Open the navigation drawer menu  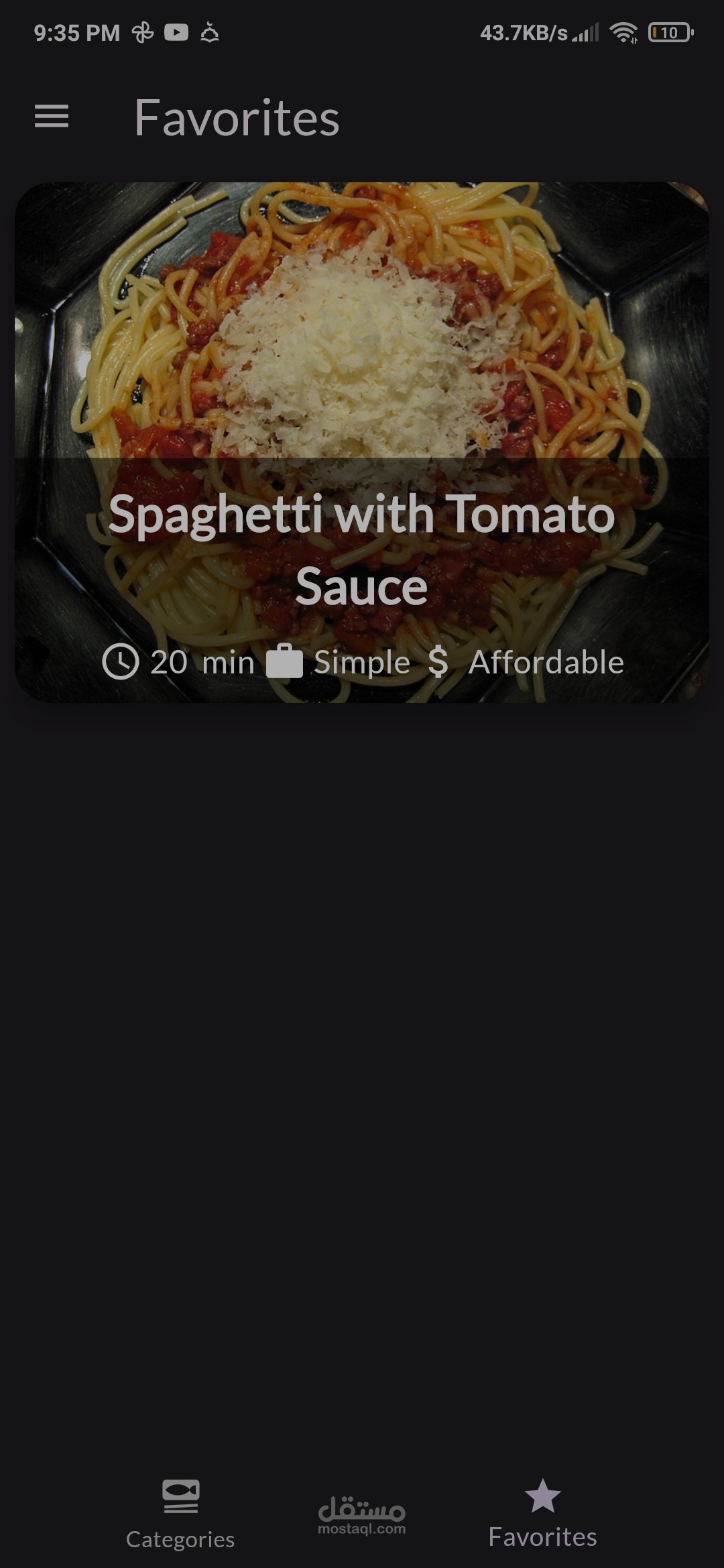[x=52, y=117]
